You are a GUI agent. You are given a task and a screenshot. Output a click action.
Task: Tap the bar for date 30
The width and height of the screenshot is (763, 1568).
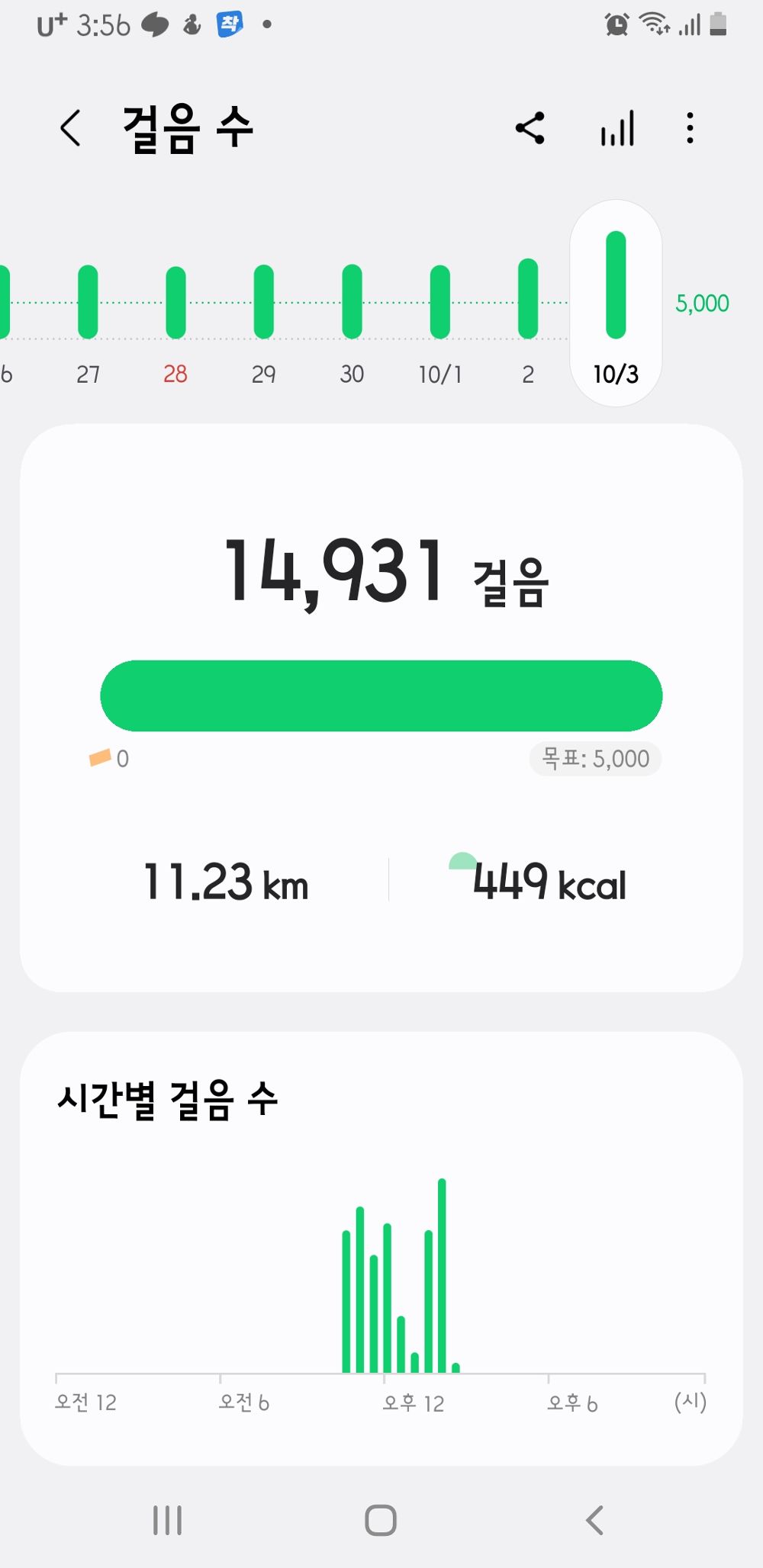pyautogui.click(x=351, y=303)
